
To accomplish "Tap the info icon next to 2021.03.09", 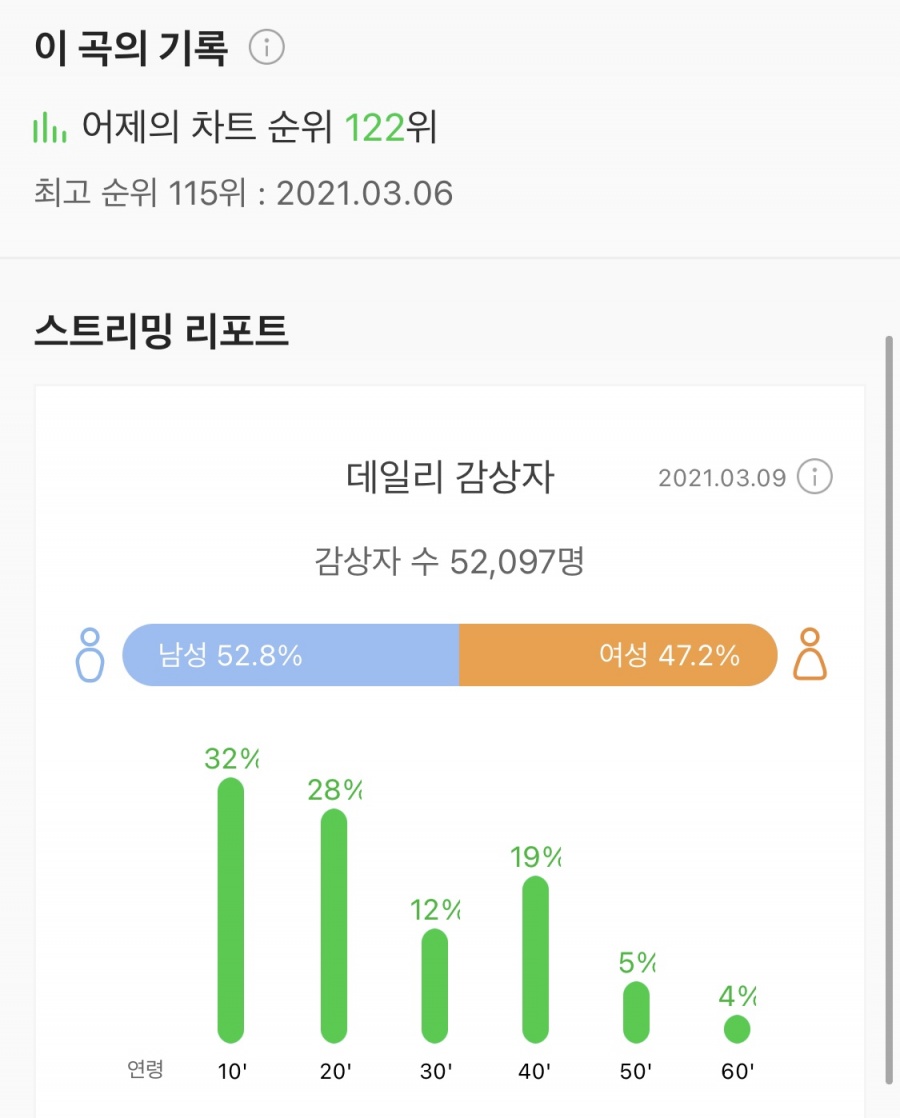I will (814, 476).
